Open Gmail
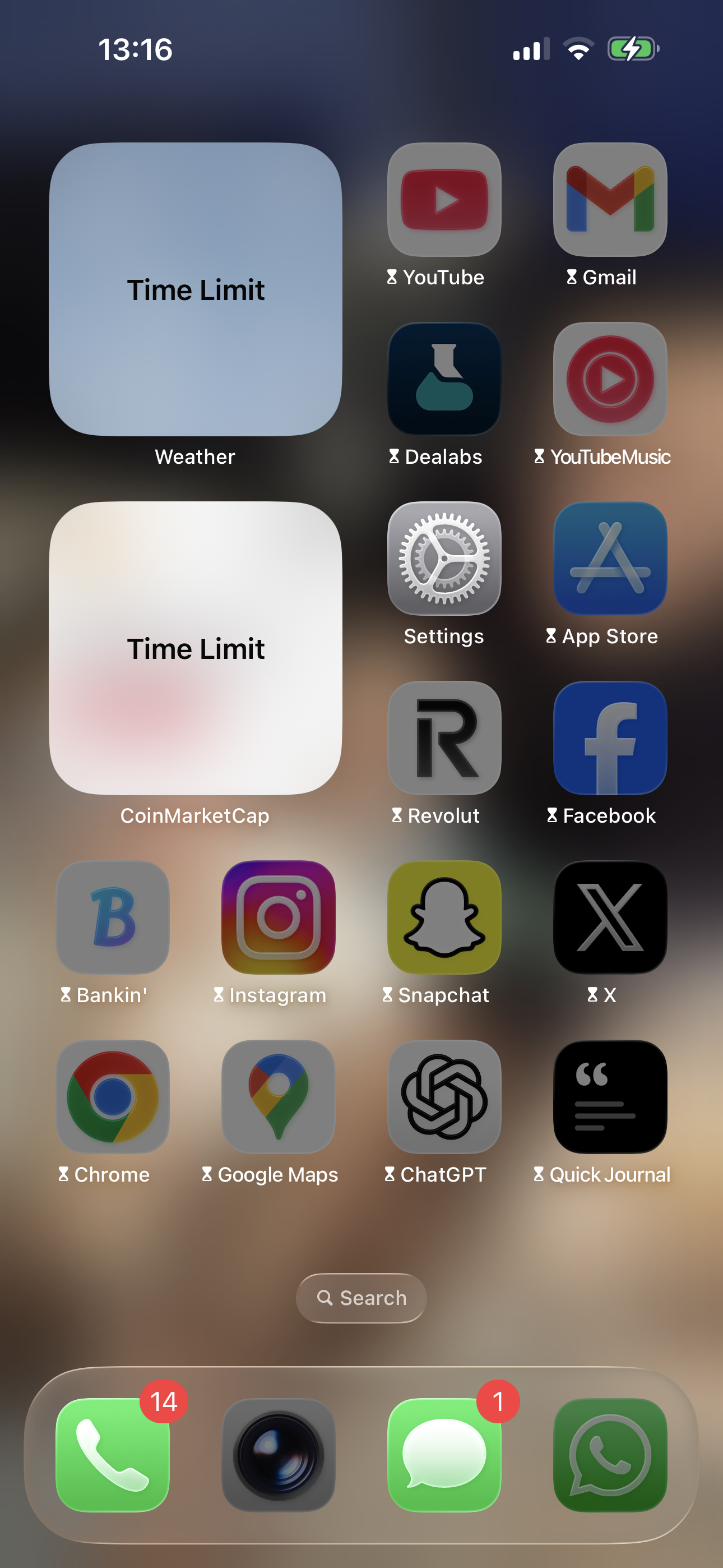The height and width of the screenshot is (1568, 723). click(x=609, y=200)
